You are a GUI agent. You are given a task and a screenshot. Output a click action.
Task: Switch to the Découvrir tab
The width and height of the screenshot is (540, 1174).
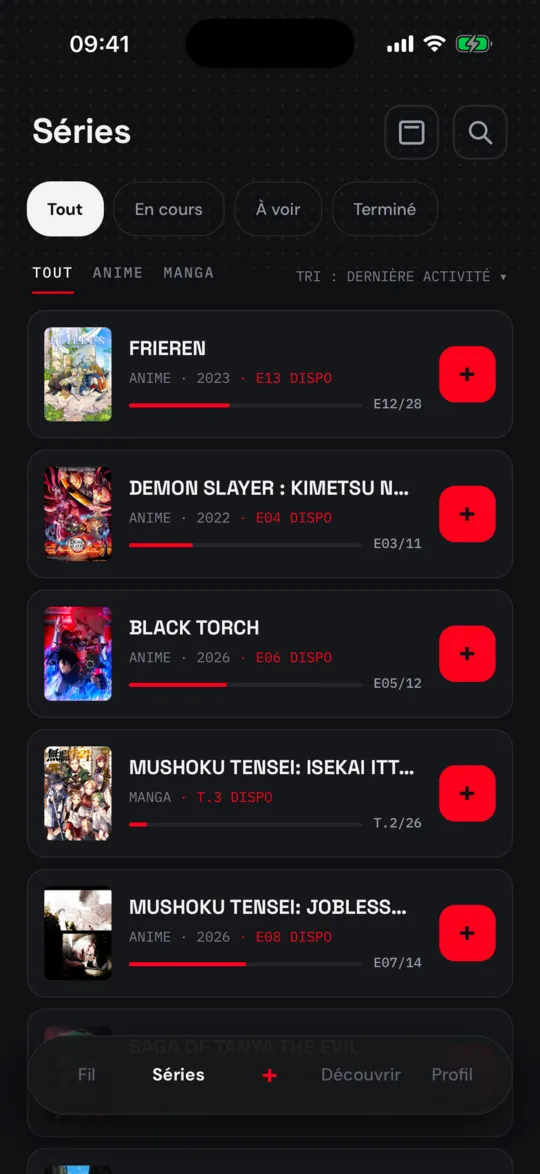tap(361, 1074)
